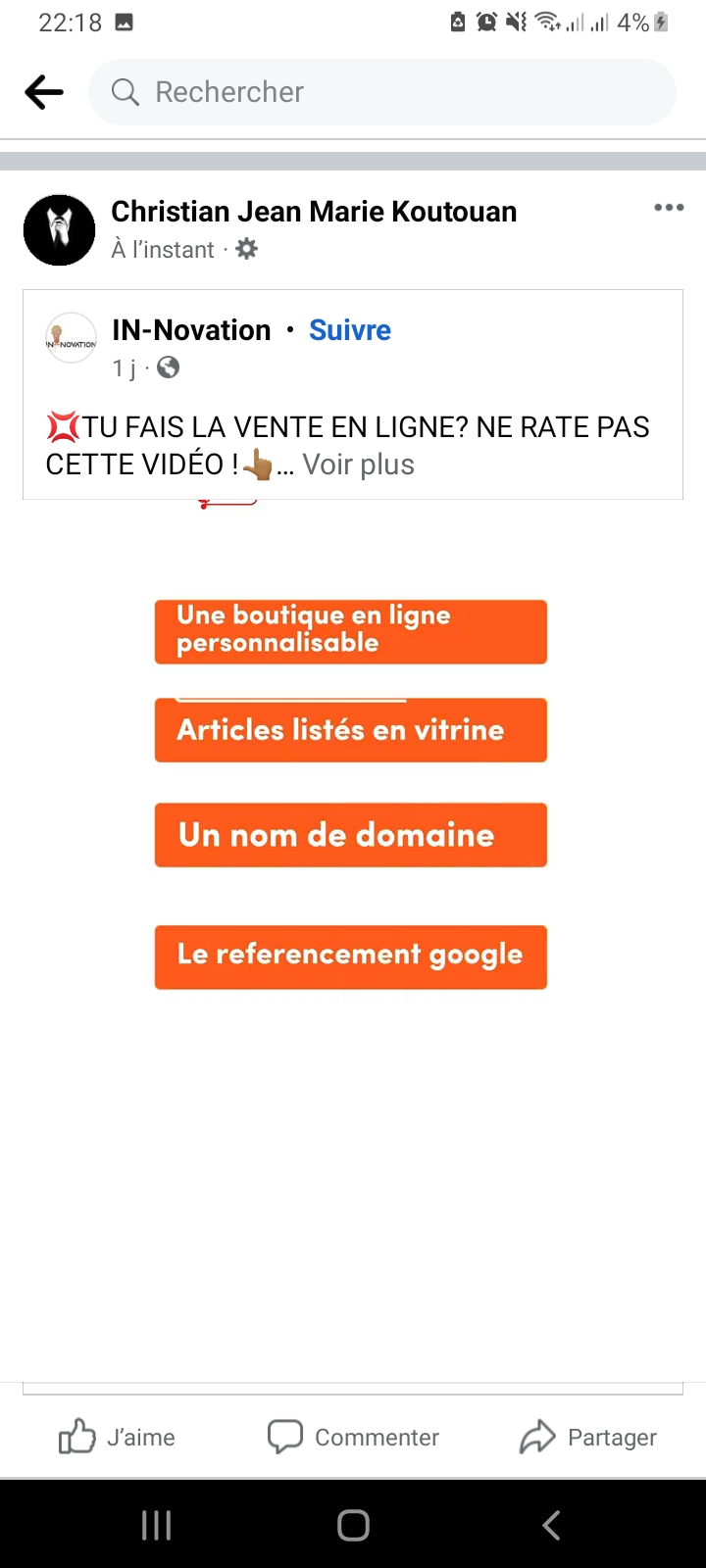Tap Commenter to write a comment
Screen dimensions: 706x1568
[353, 1437]
